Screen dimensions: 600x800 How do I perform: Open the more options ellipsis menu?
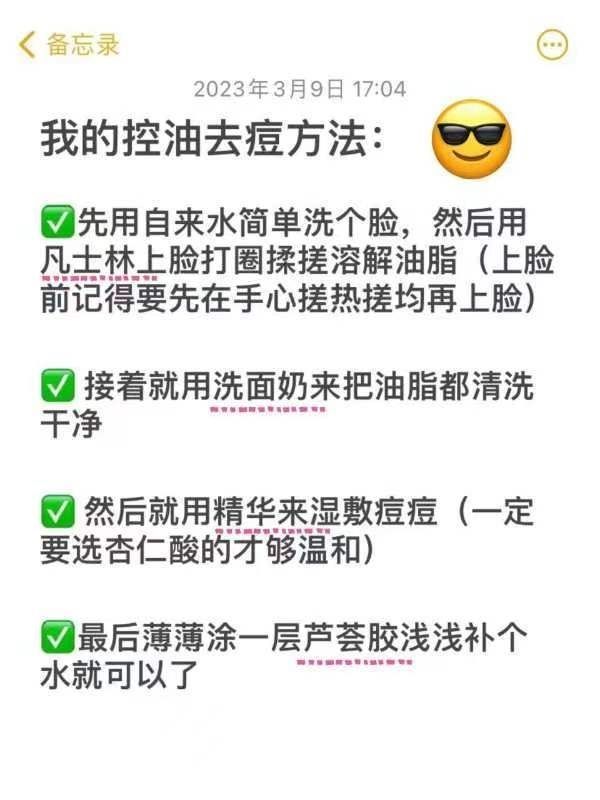point(553,44)
